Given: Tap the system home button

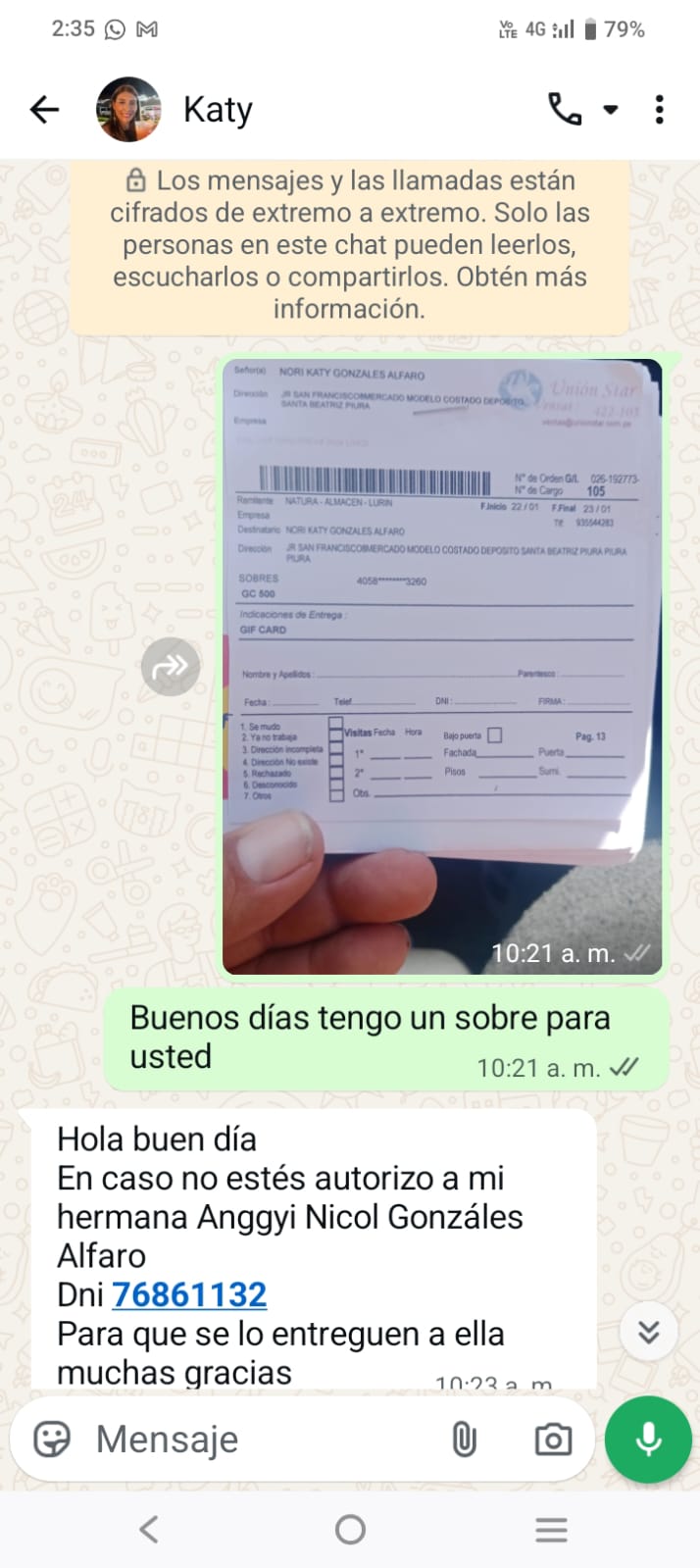Looking at the screenshot, I should click(x=350, y=1530).
